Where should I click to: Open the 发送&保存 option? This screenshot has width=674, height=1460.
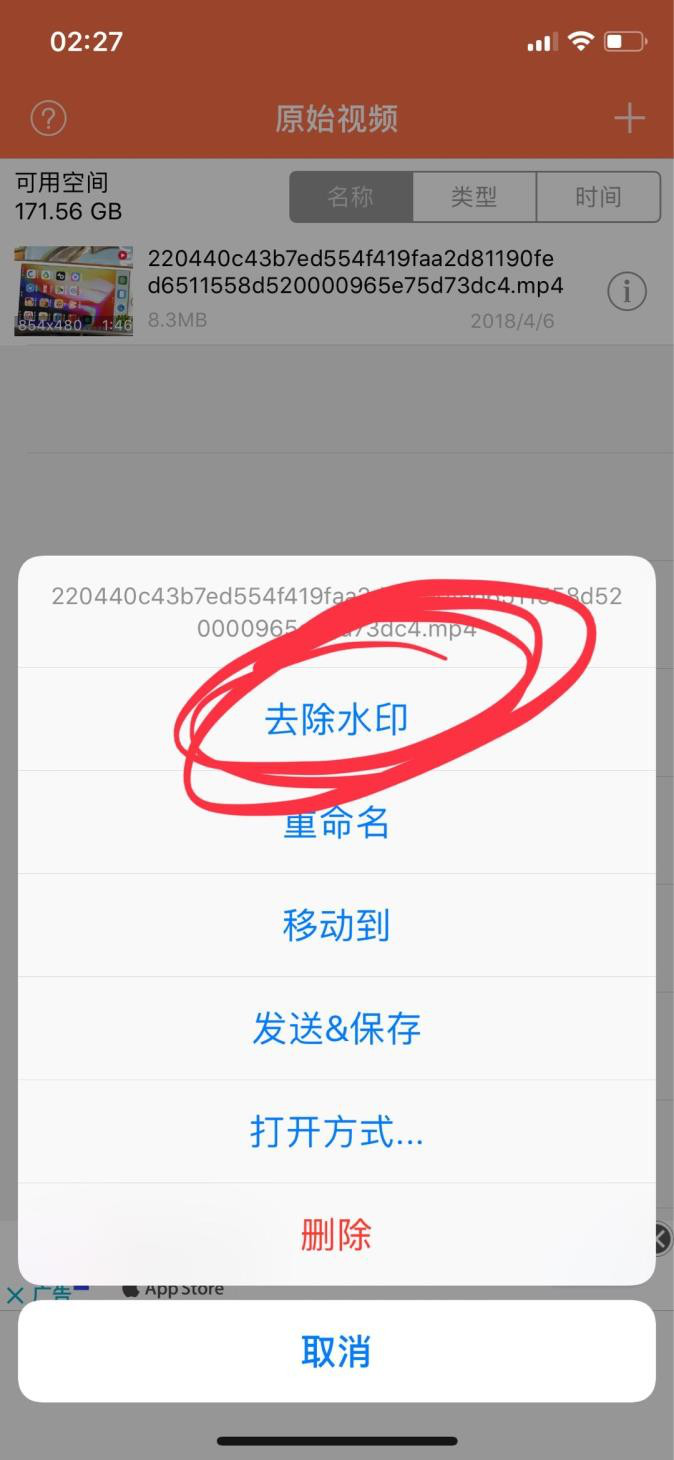click(x=336, y=1028)
